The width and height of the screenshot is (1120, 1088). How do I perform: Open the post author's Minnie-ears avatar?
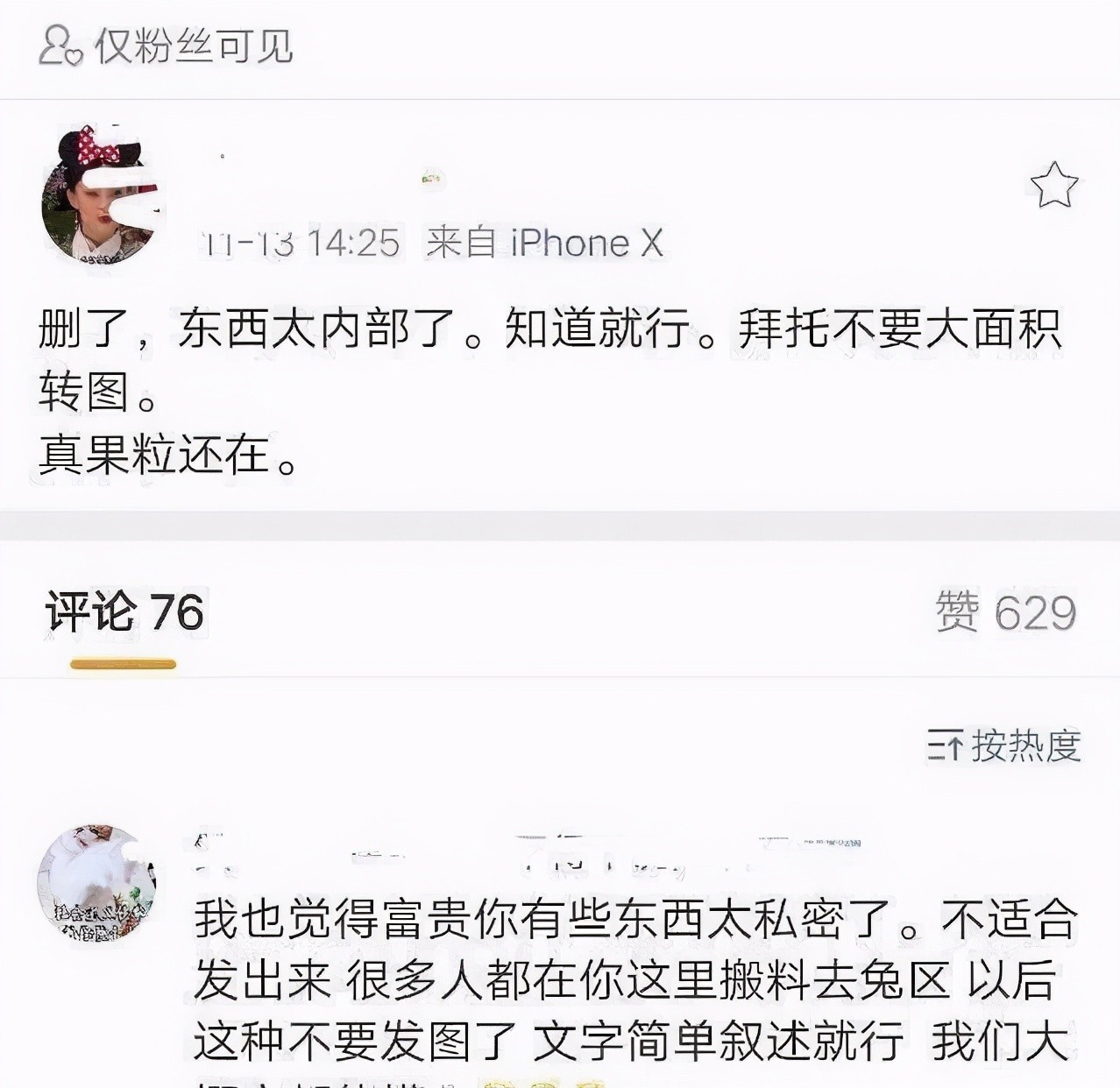[102, 198]
